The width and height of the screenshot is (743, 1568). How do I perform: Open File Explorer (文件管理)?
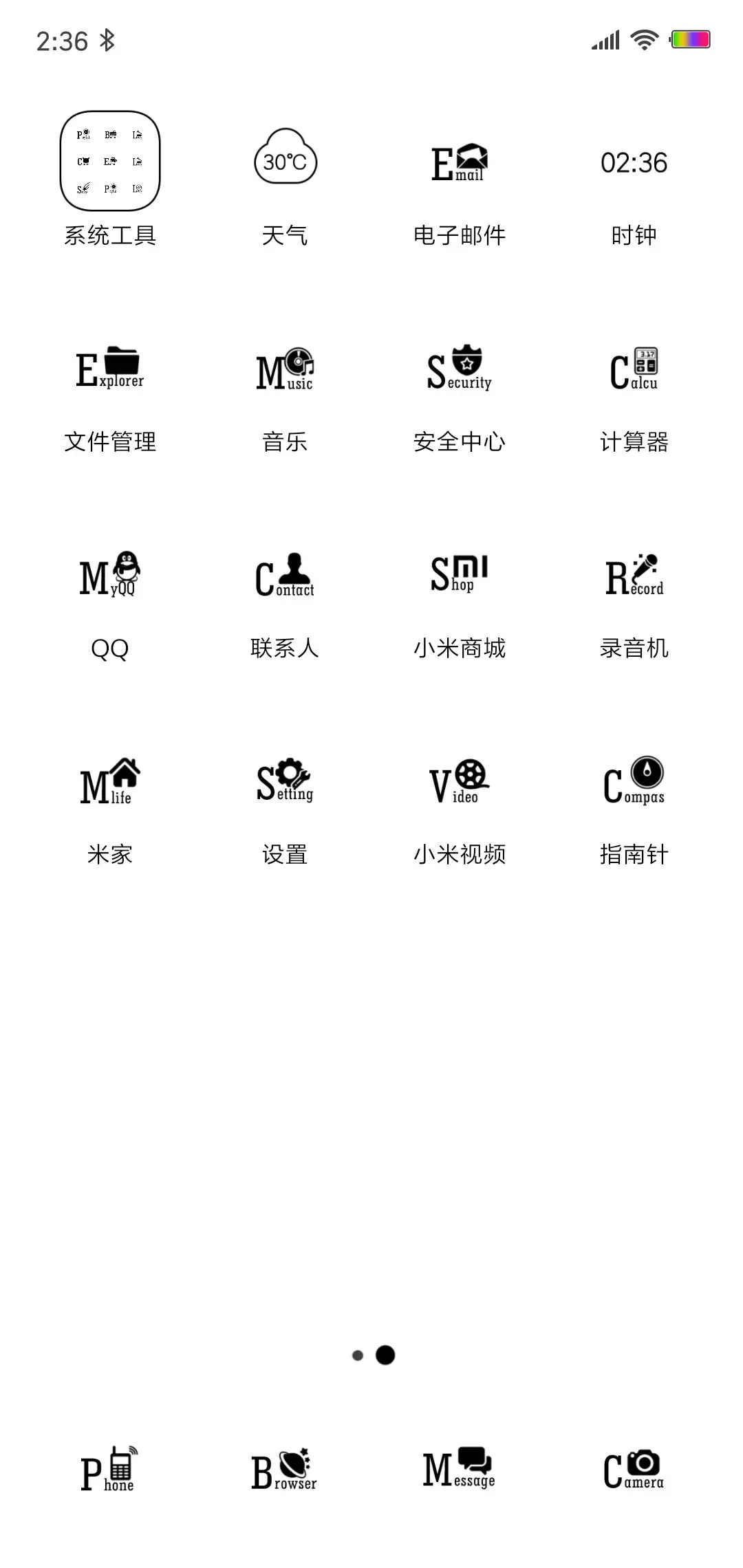(x=111, y=370)
